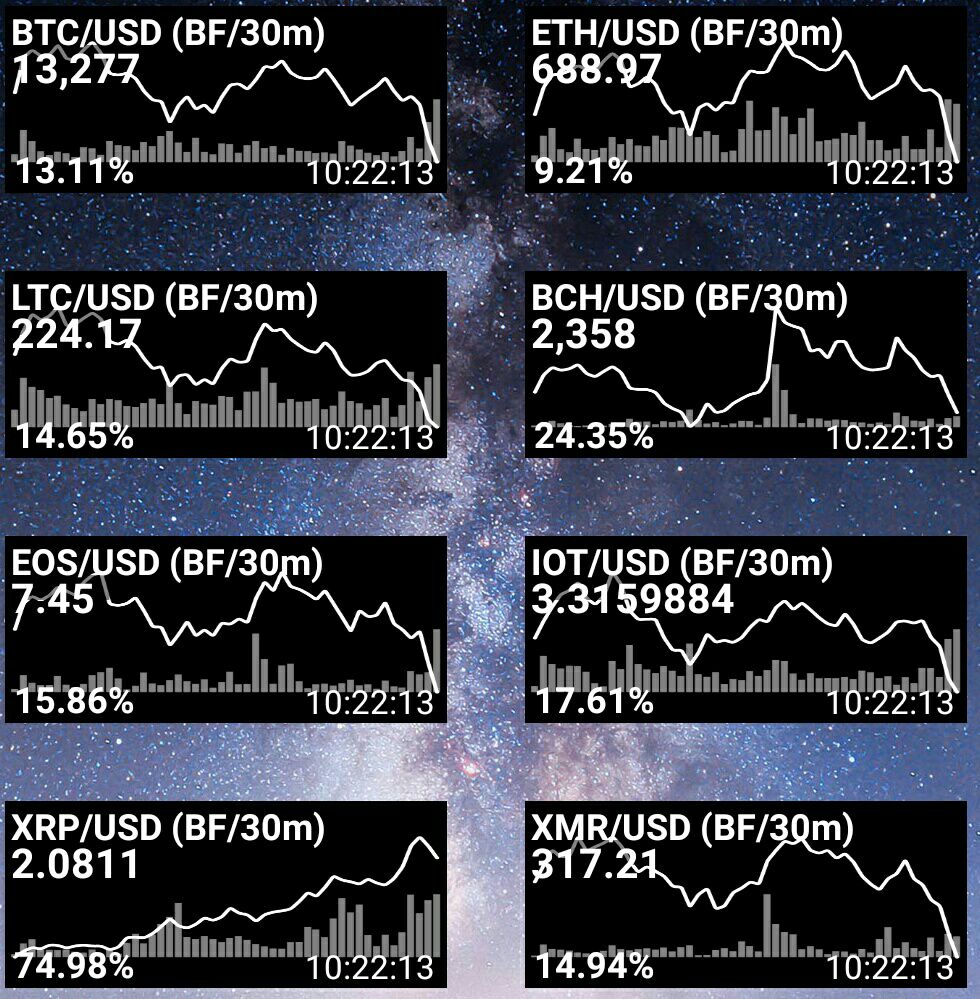This screenshot has width=980, height=999.
Task: Open the EOS/USD chart widget
Action: 226,629
